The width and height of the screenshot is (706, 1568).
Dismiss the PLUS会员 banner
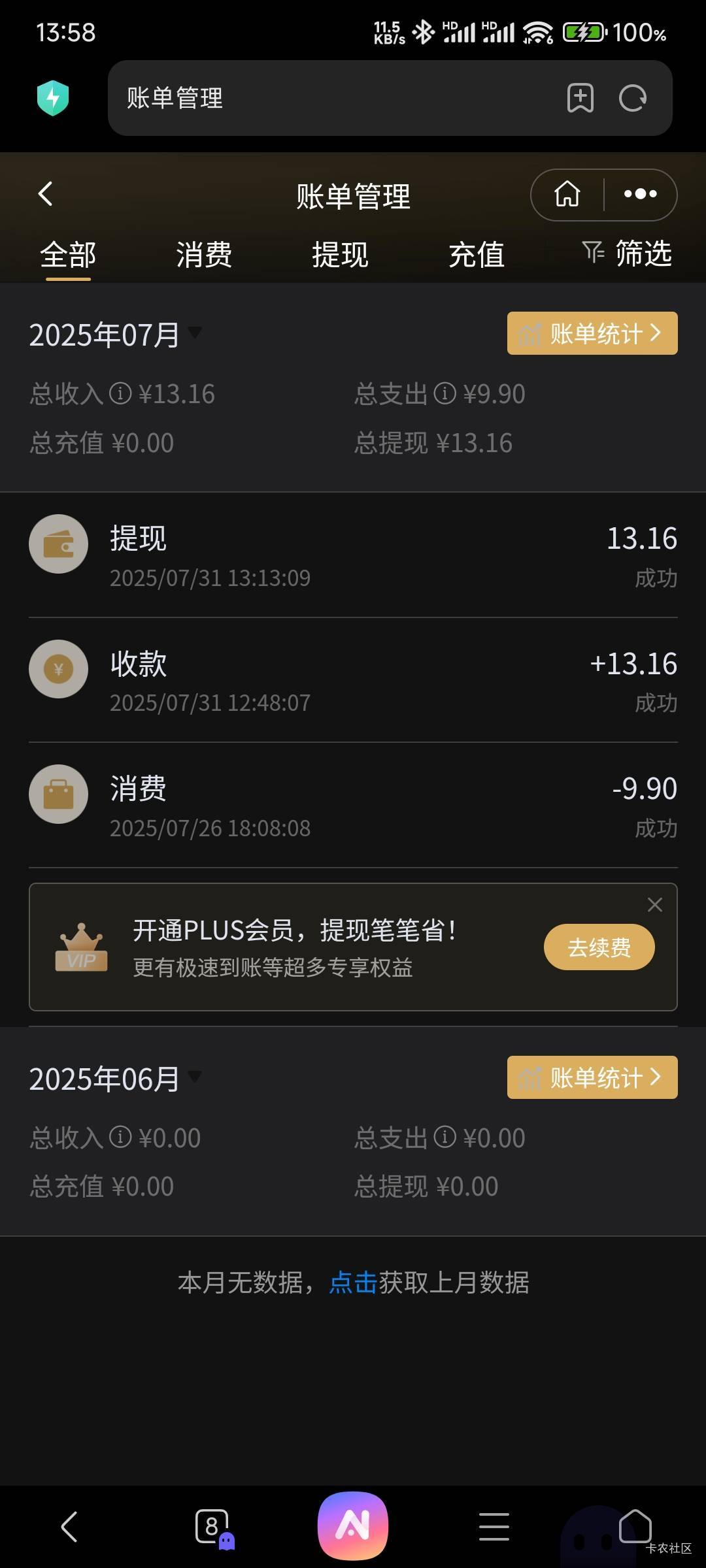click(654, 905)
